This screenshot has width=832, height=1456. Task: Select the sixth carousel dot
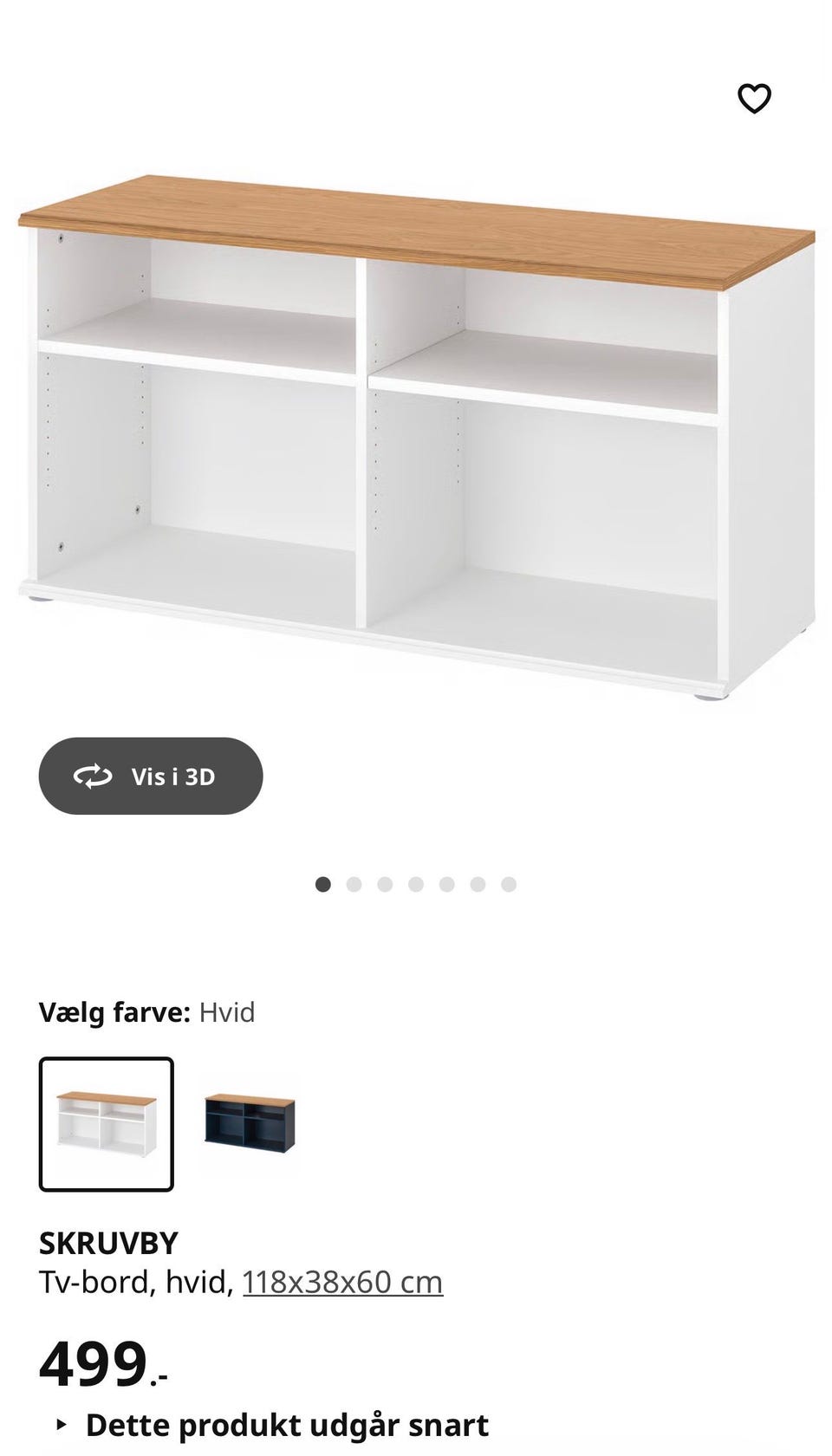(479, 884)
